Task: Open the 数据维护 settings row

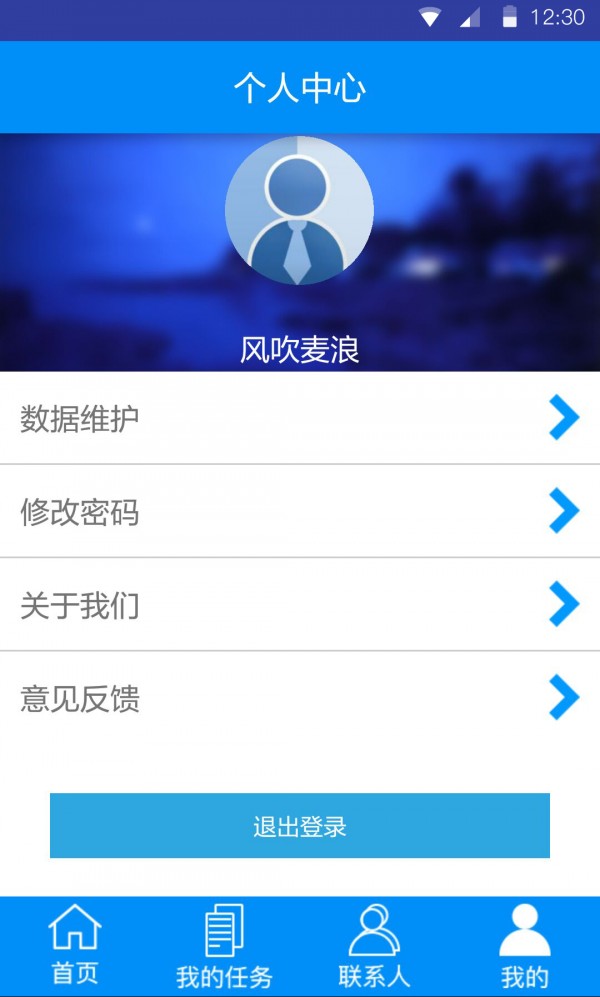Action: (300, 418)
